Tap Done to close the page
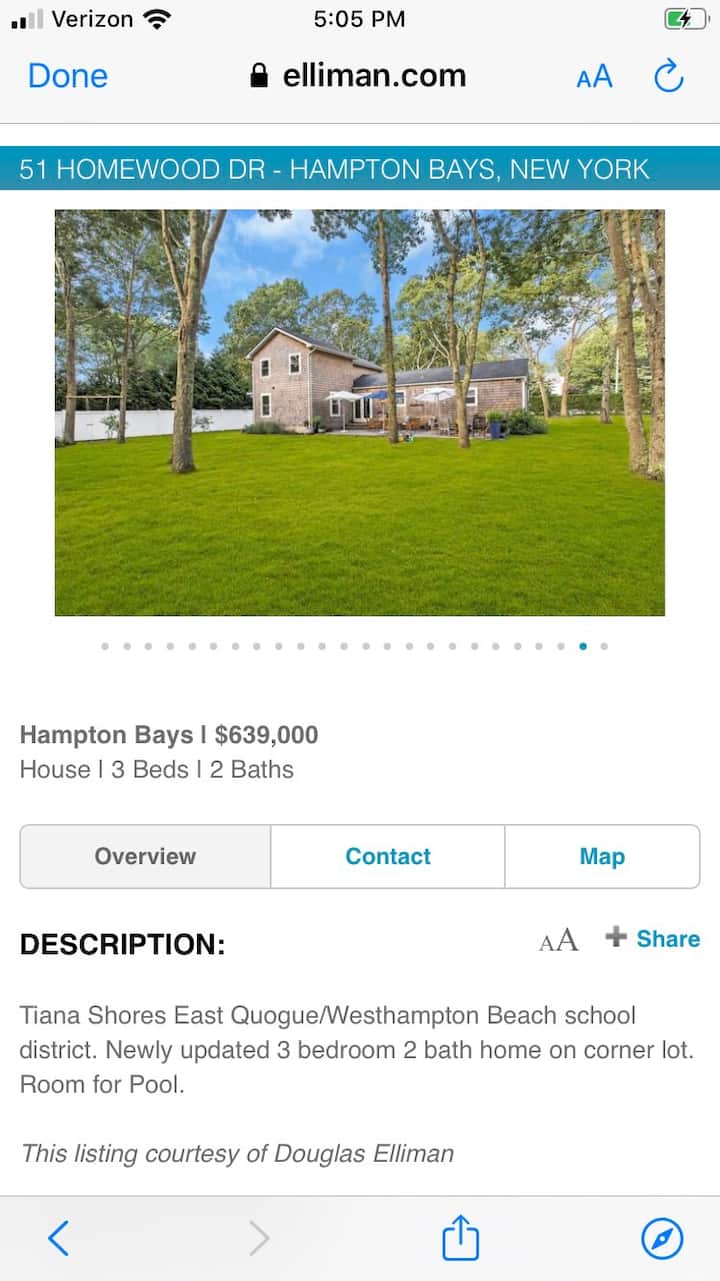 coord(66,75)
